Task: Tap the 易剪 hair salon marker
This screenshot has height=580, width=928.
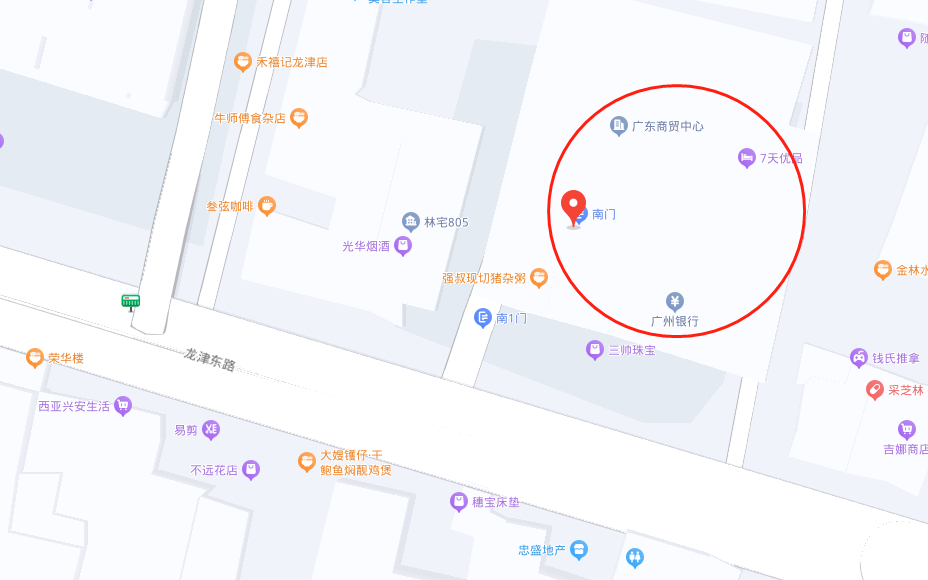Action: [211, 429]
